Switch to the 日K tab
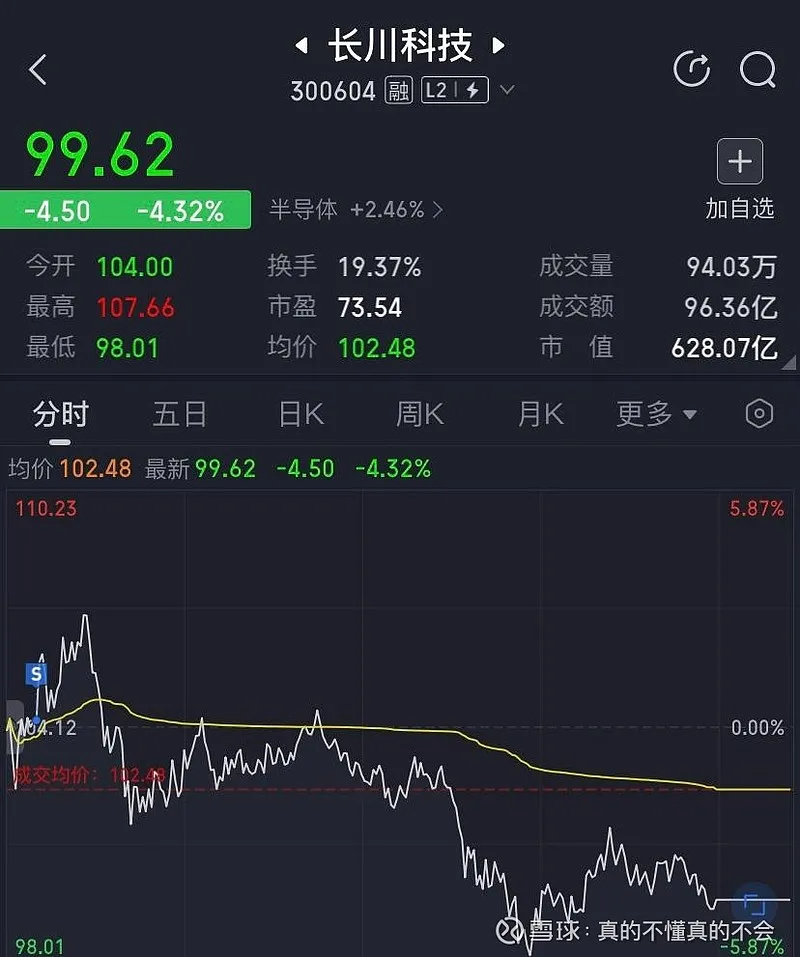 tap(301, 414)
